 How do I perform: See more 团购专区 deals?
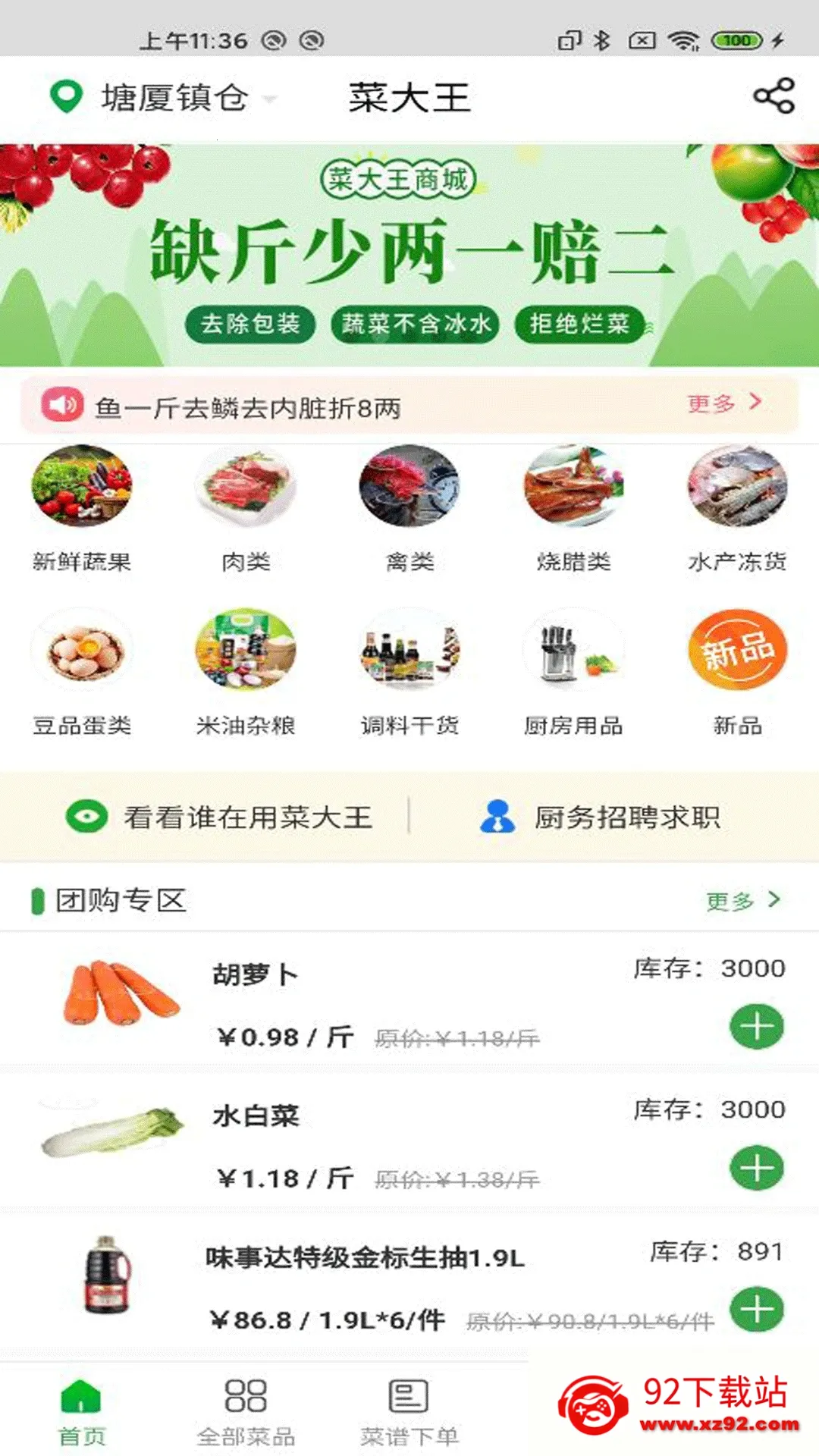(x=742, y=900)
